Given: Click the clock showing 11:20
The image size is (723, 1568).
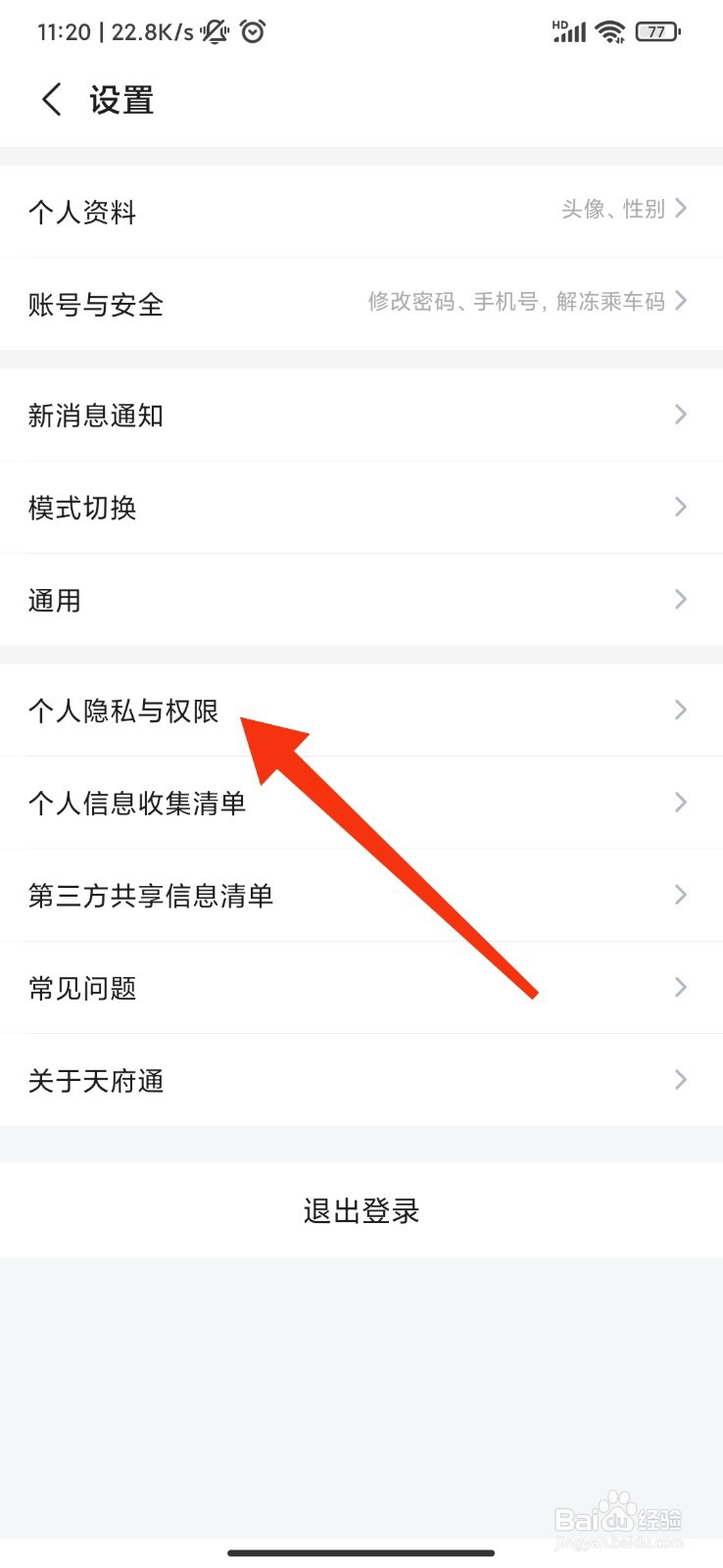Looking at the screenshot, I should point(62,30).
